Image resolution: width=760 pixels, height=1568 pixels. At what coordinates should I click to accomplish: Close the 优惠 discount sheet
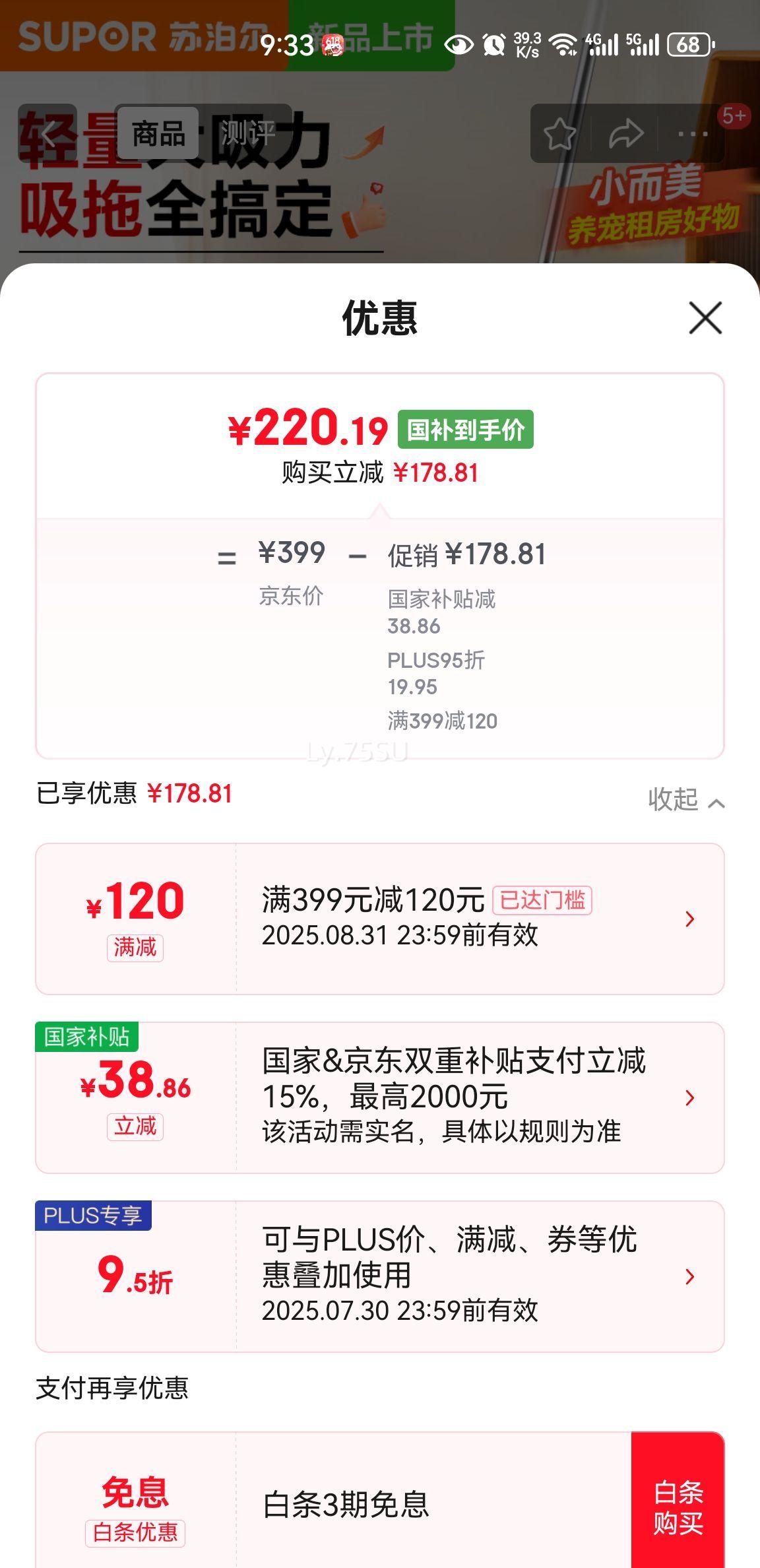coord(705,318)
